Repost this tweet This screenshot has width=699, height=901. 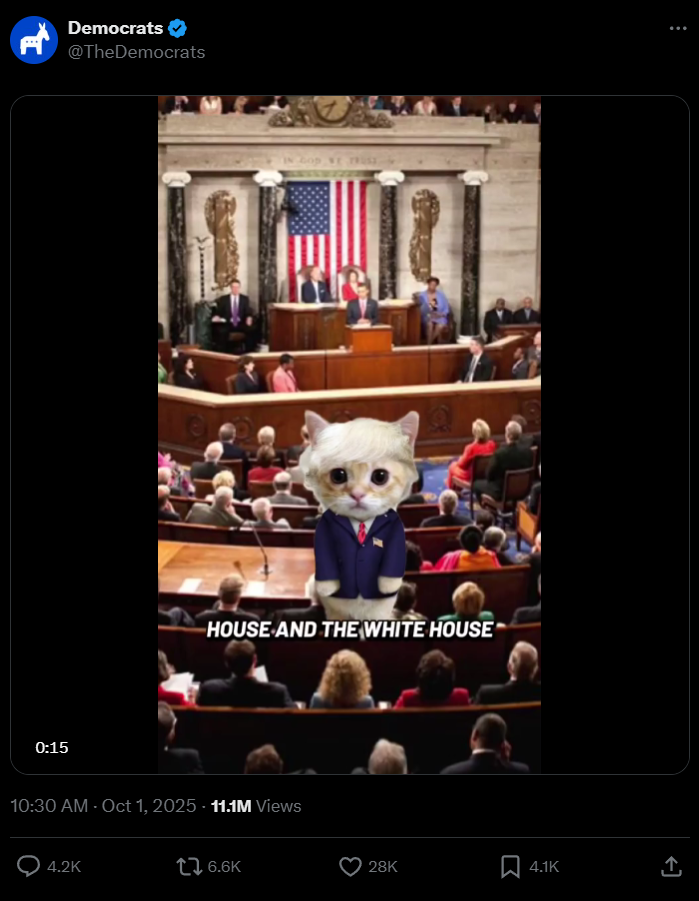click(189, 866)
